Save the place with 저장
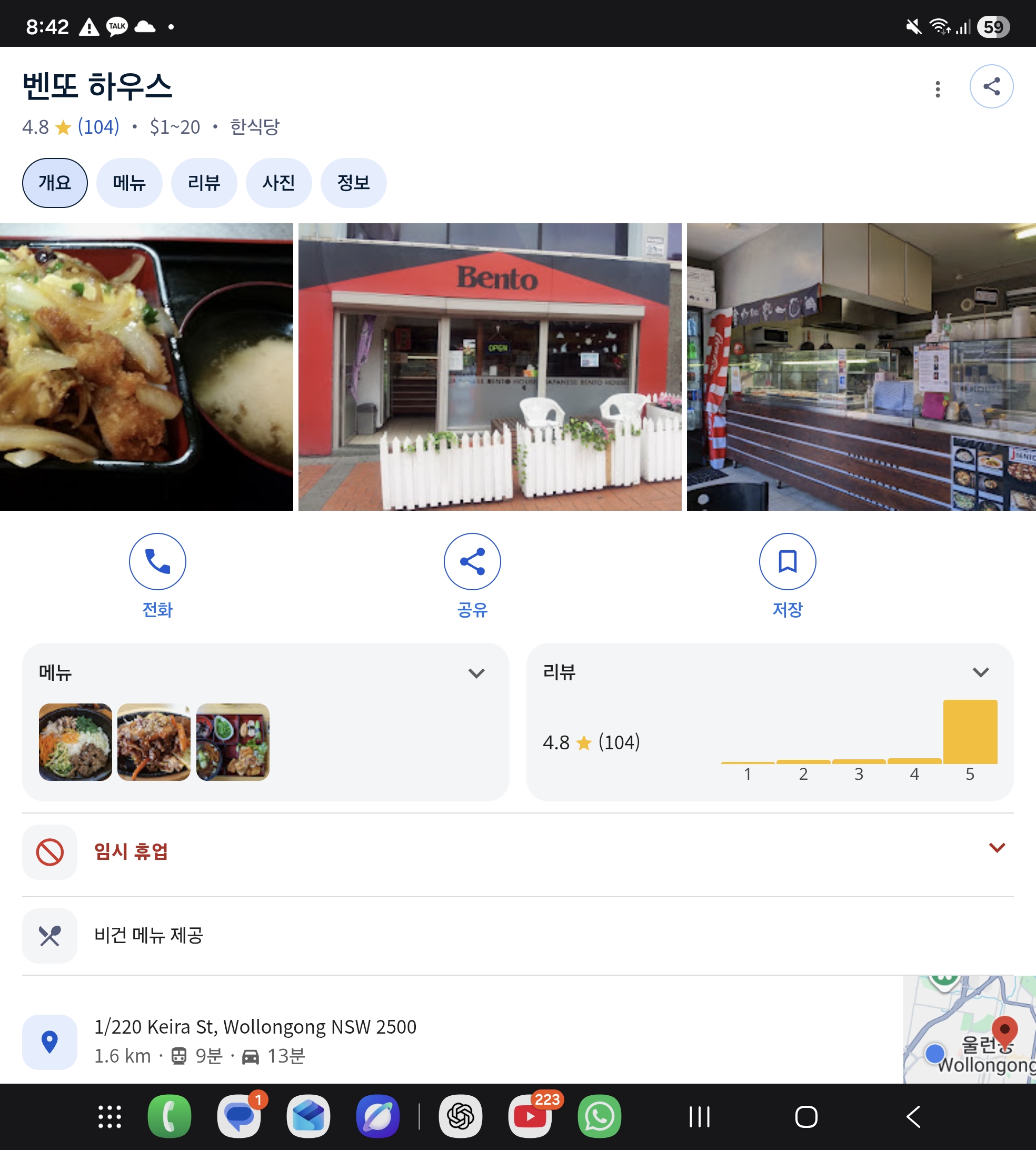Viewport: 1036px width, 1150px height. pos(787,576)
